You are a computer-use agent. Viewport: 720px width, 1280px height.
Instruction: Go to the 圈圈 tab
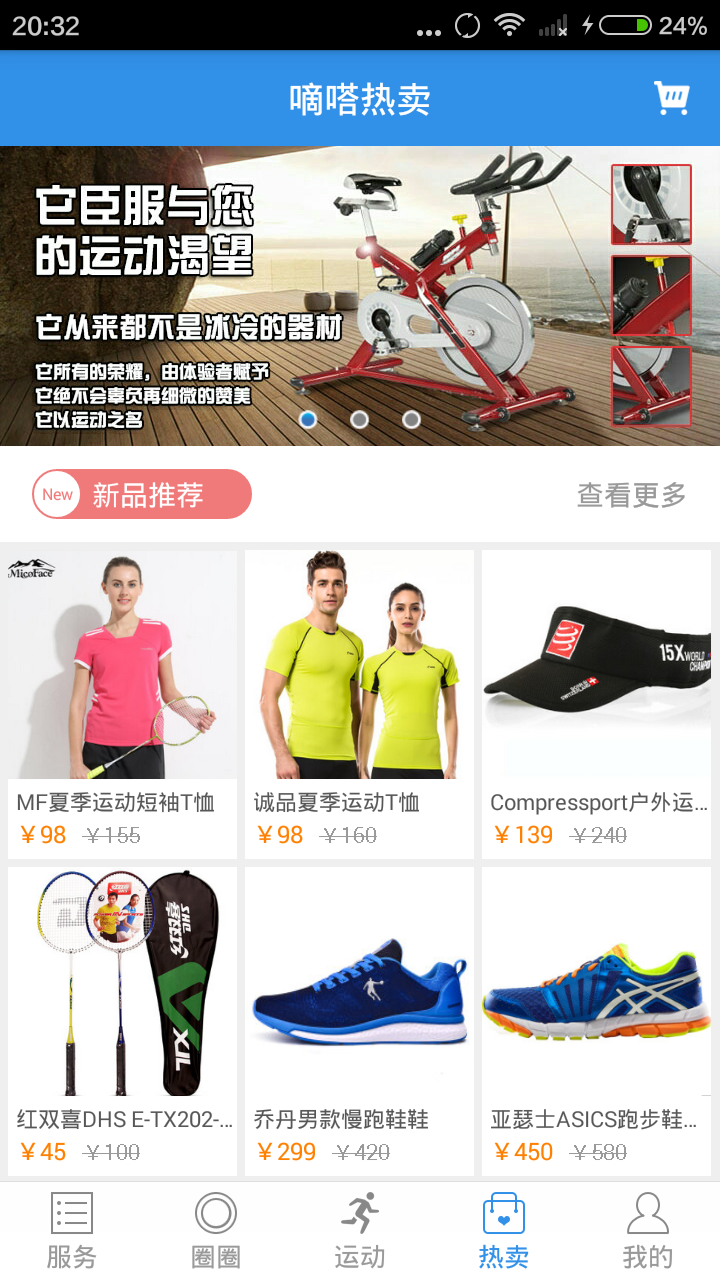[216, 1231]
